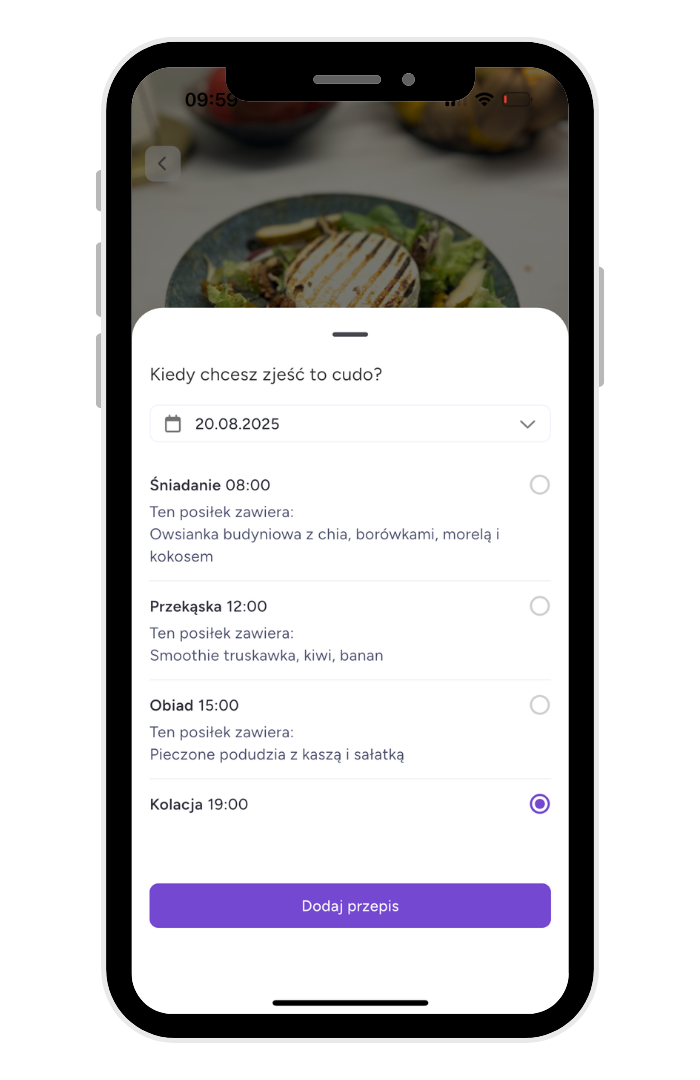The height and width of the screenshot is (1080, 700).
Task: Tap the bottom sheet drag handle
Action: pyautogui.click(x=350, y=334)
